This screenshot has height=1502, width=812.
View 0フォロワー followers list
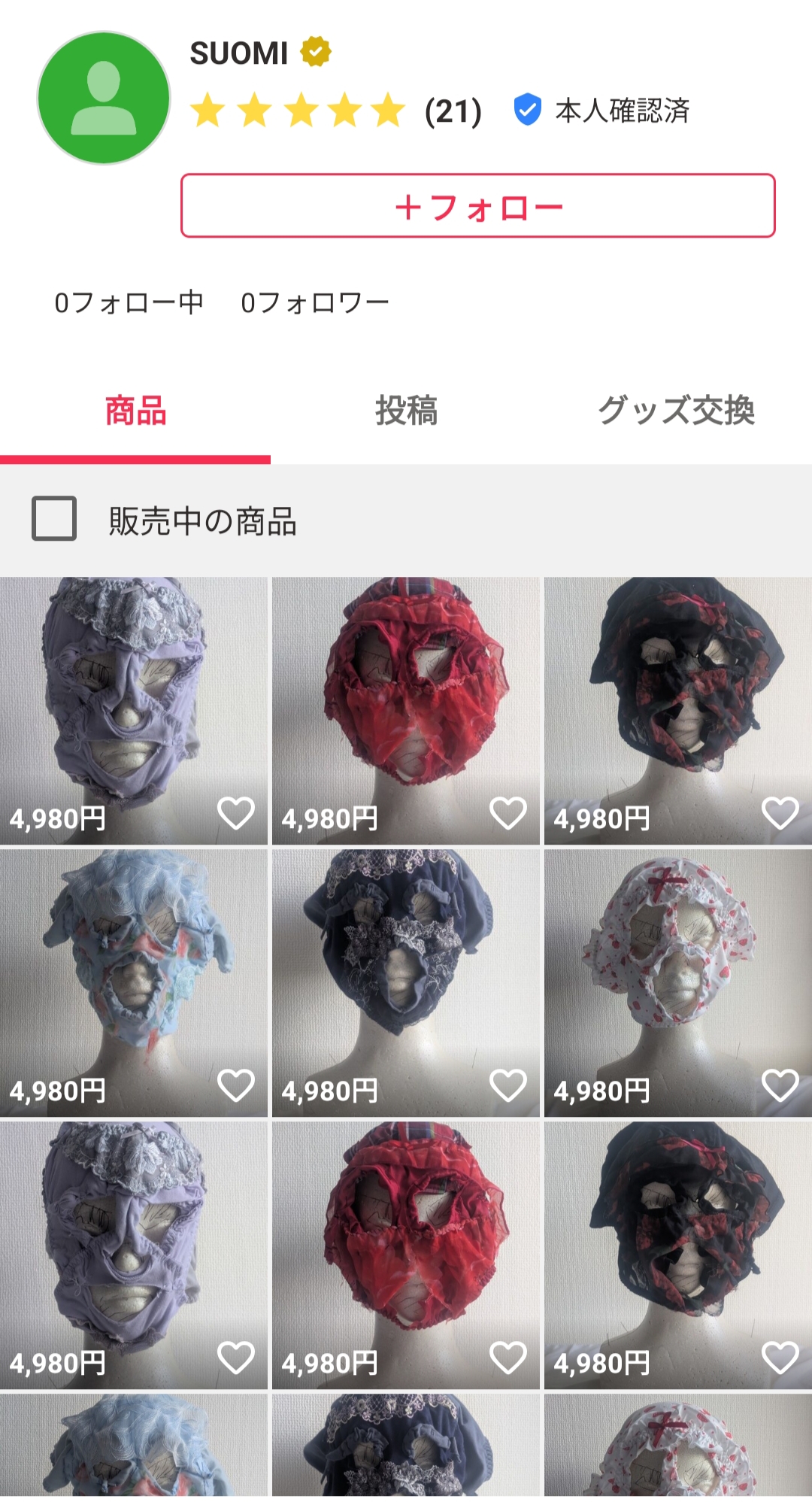[315, 303]
